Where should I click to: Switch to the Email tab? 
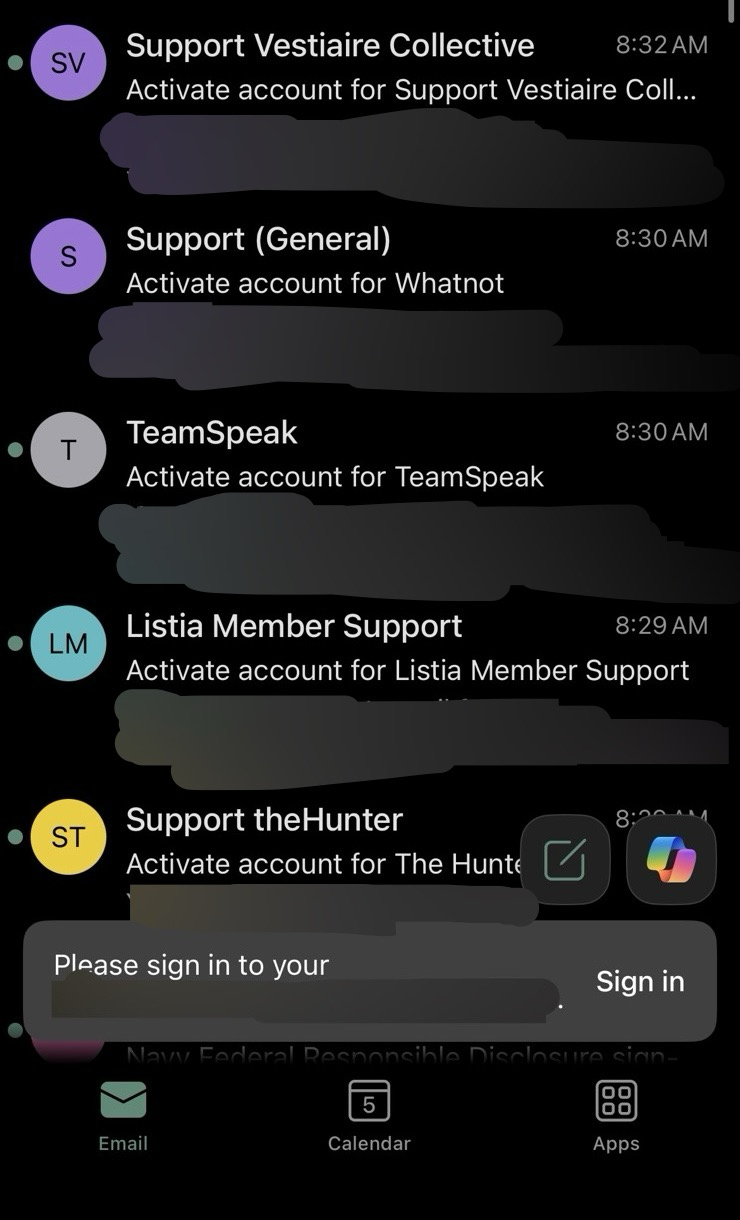tap(123, 1115)
